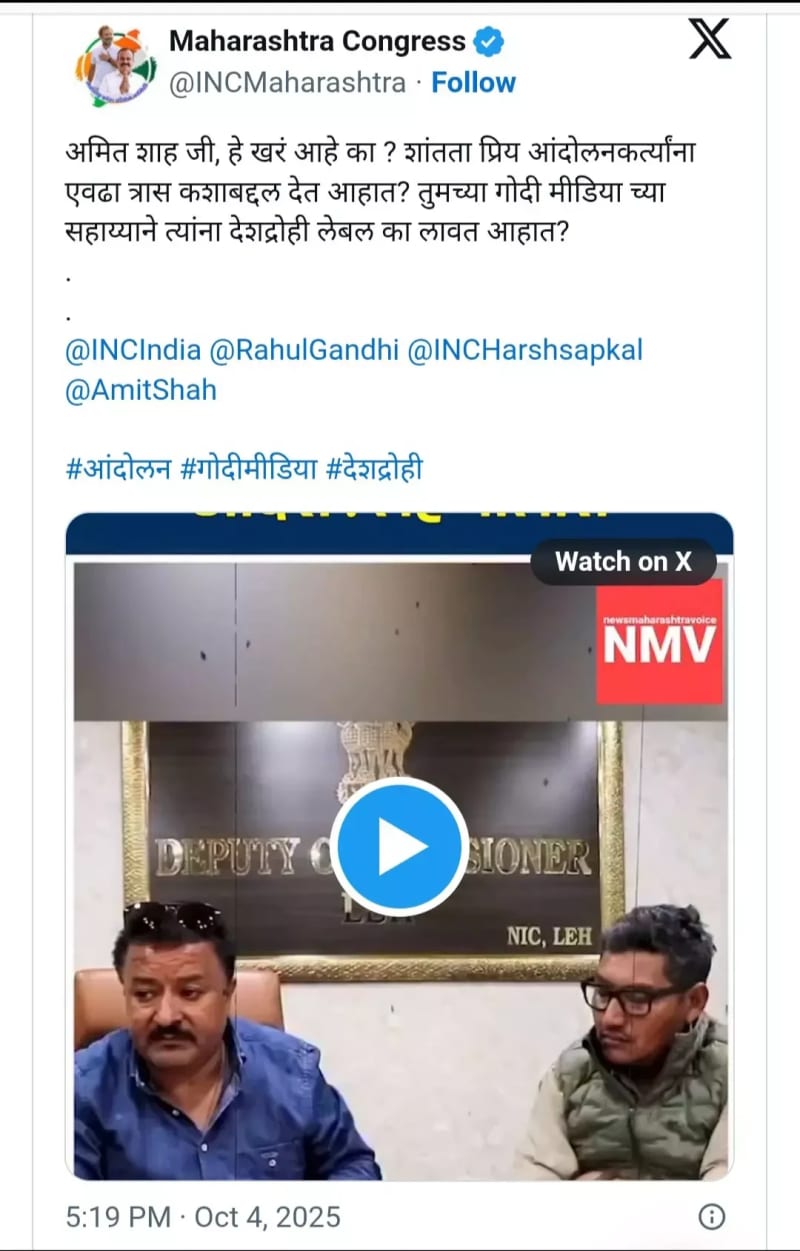Open the #गोदीमीडिया hashtag
This screenshot has width=800, height=1251.
click(x=253, y=468)
